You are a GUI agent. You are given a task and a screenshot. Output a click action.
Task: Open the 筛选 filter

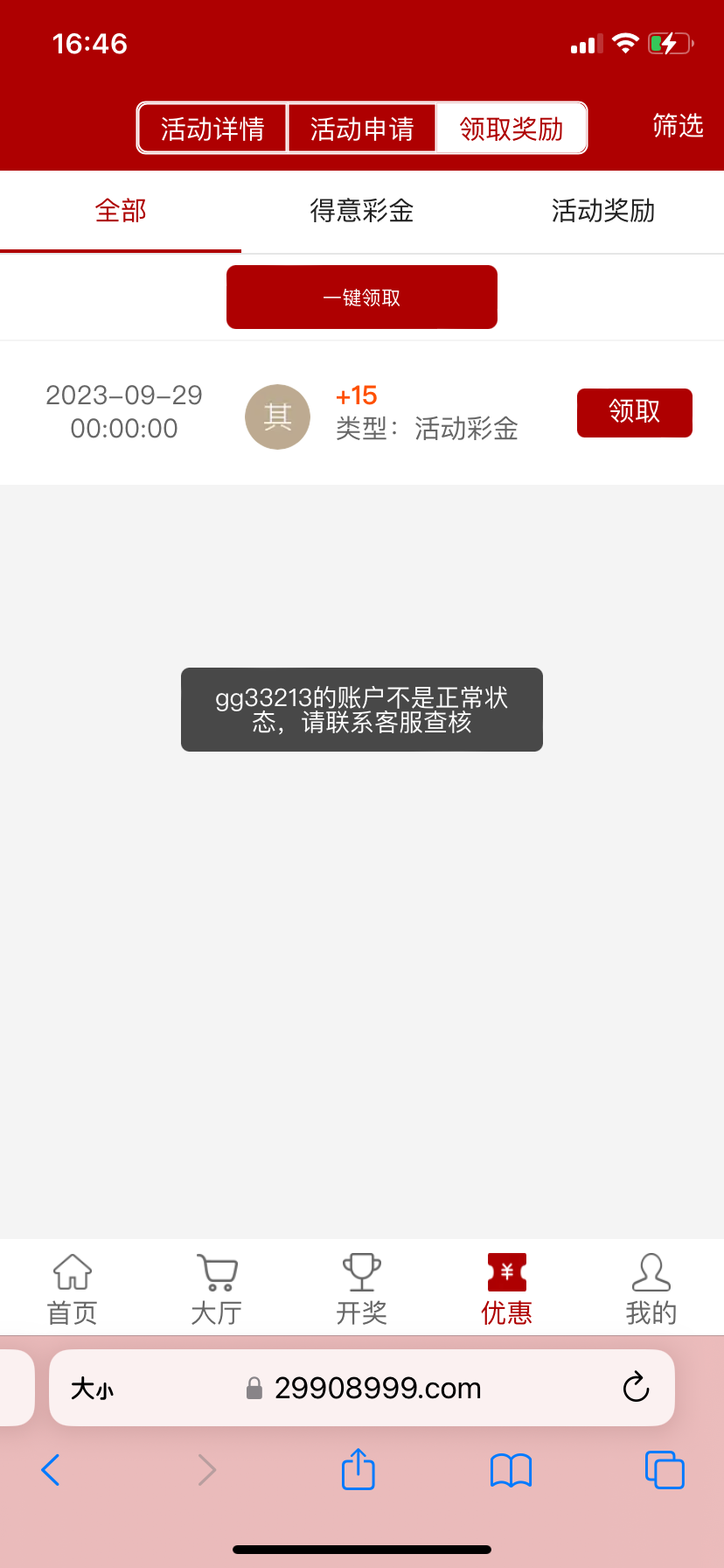[678, 126]
